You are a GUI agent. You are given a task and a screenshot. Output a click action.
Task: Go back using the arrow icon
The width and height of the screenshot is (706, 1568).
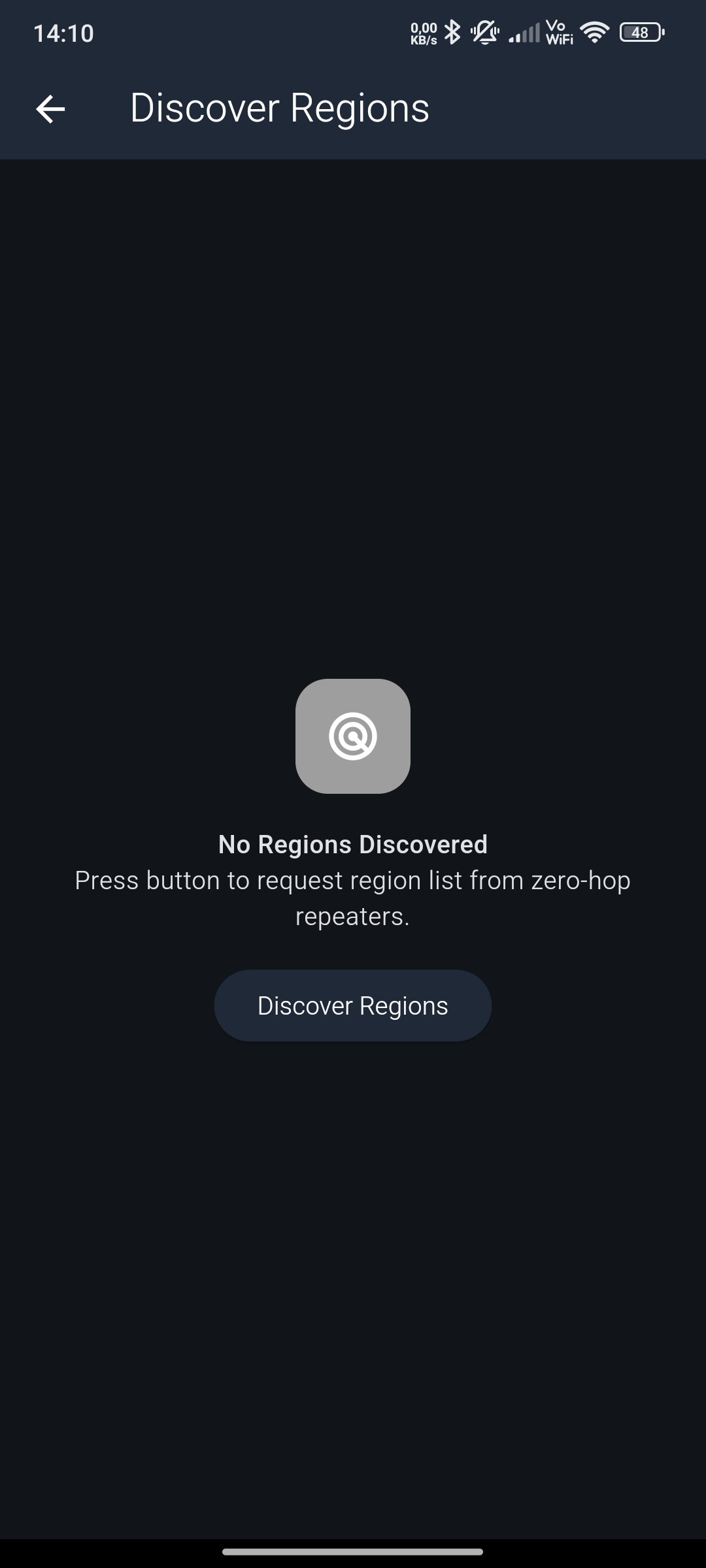click(50, 108)
